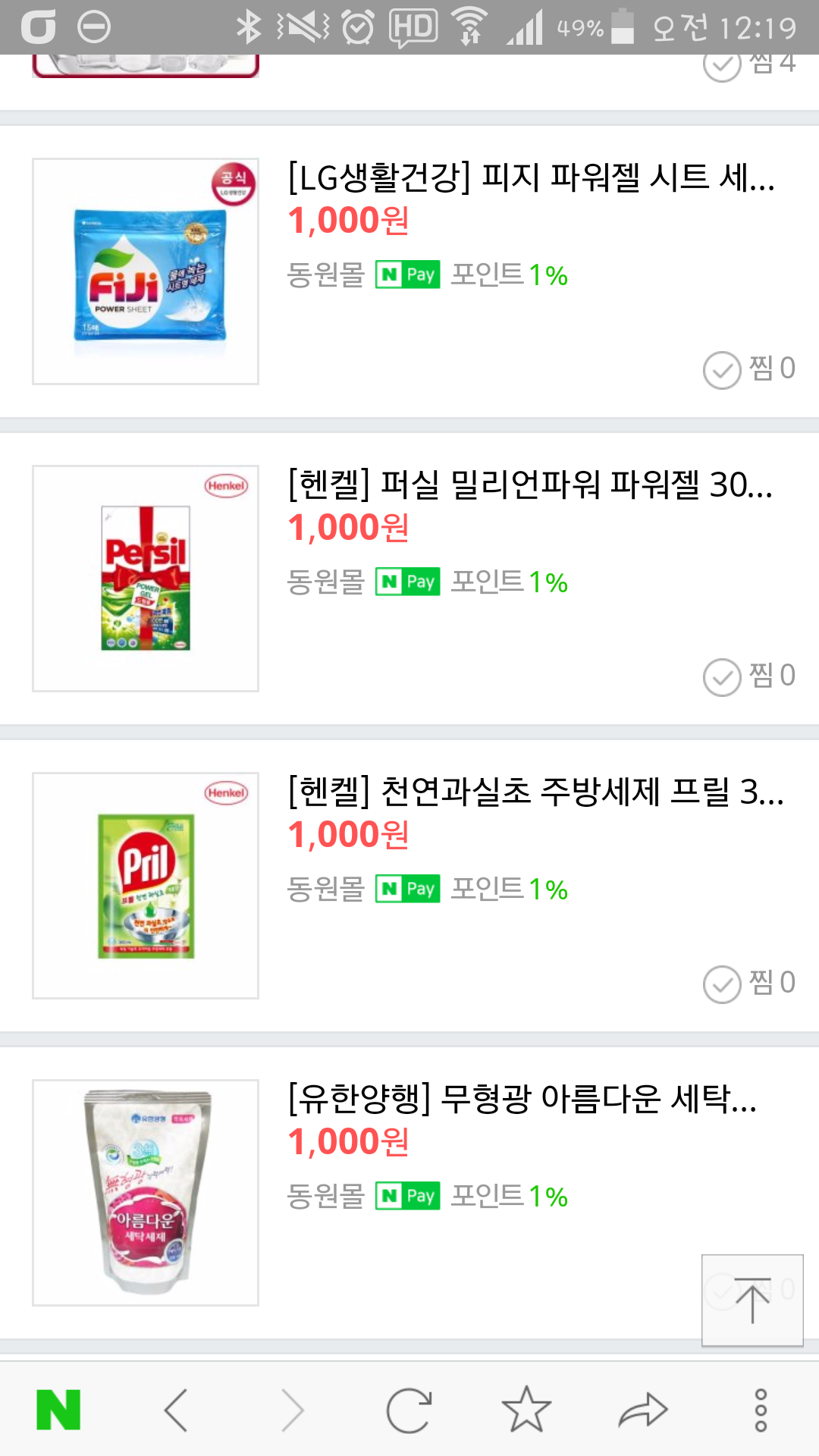View the 아름다운 세탁세제 product image
Screen dimensions: 819x1456
tap(146, 1193)
